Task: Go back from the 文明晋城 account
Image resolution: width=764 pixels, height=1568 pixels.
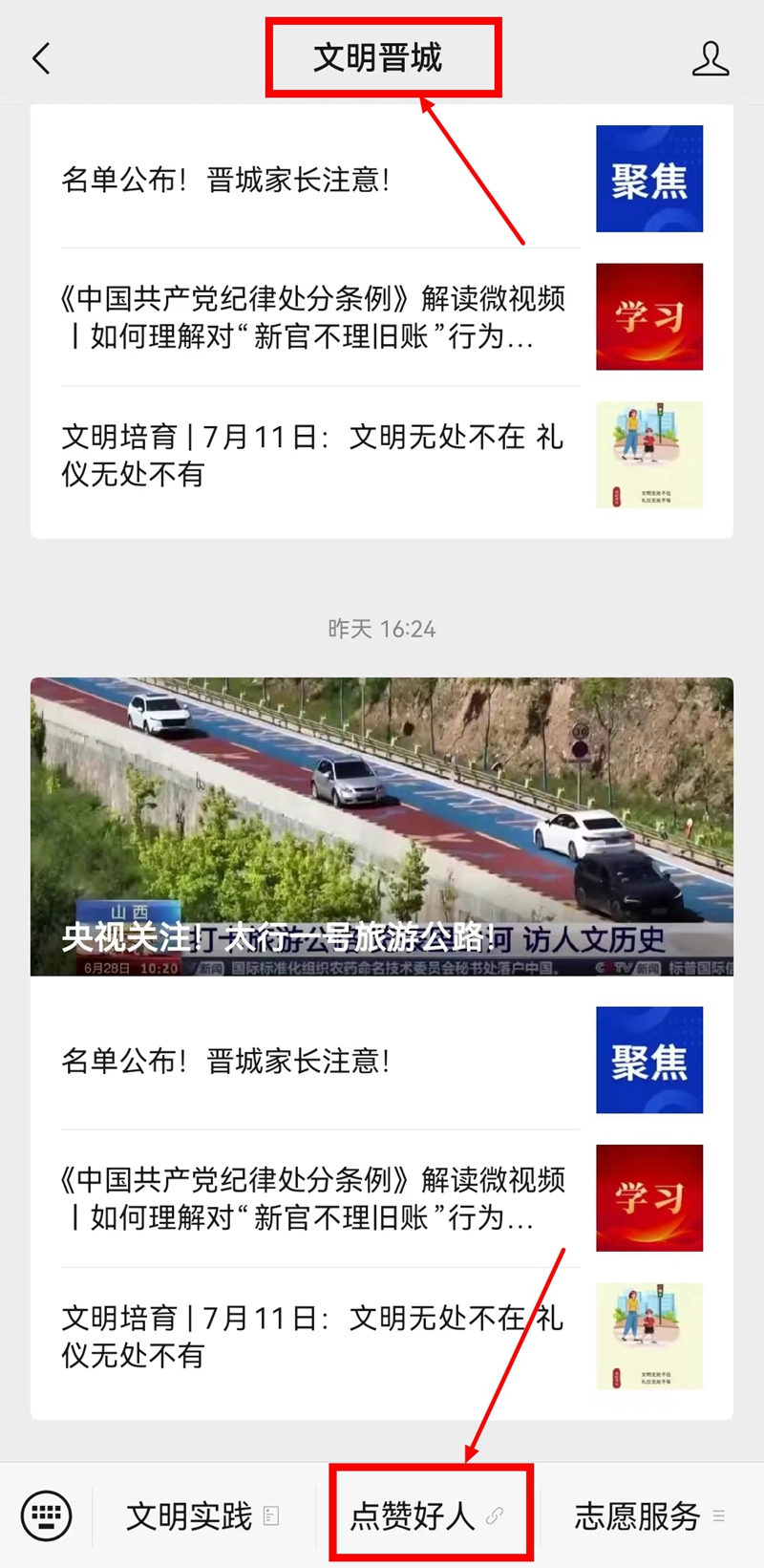Action: point(41,59)
